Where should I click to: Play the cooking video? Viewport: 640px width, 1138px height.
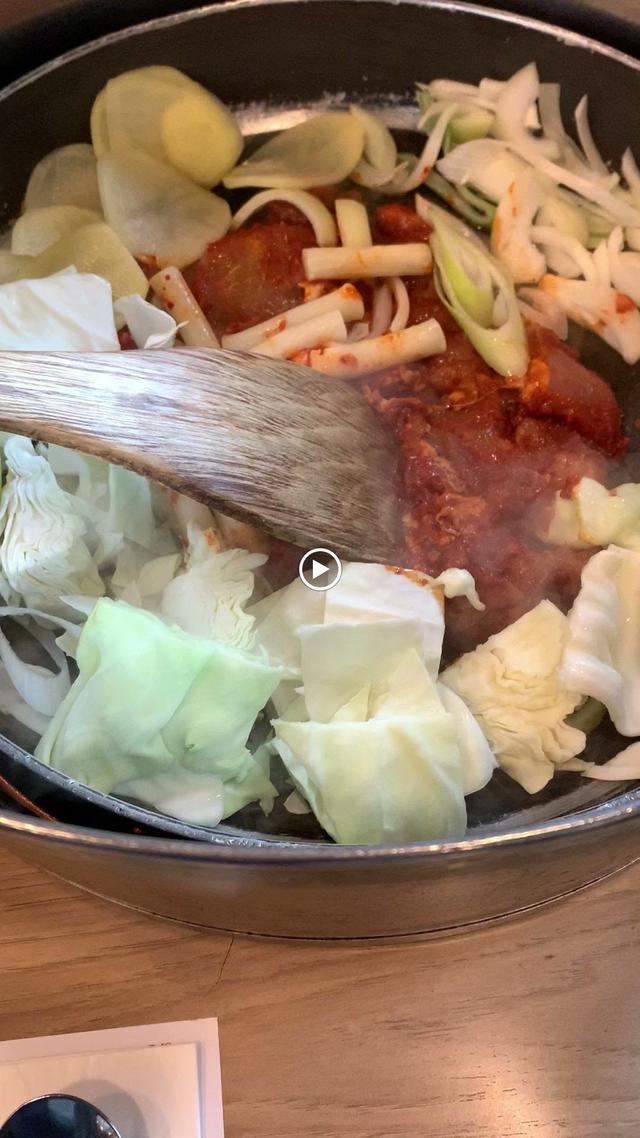320,569
